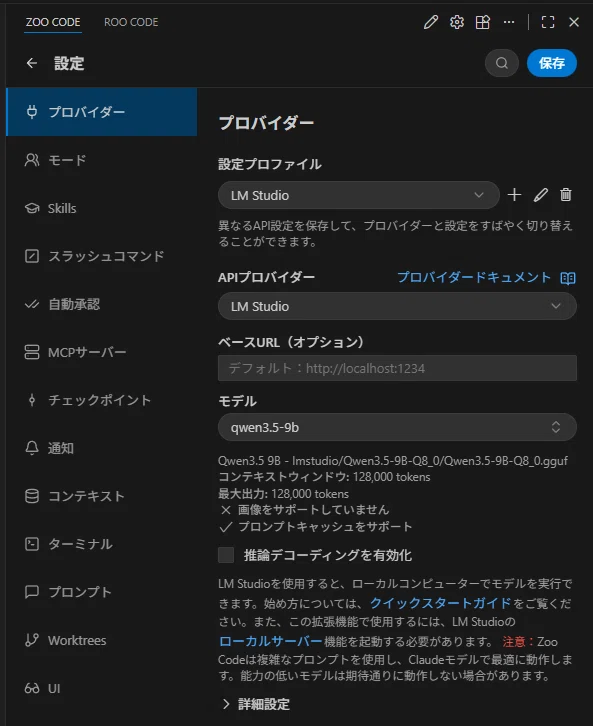
Task: Open the MCPサーバー section
Action: [x=102, y=352]
